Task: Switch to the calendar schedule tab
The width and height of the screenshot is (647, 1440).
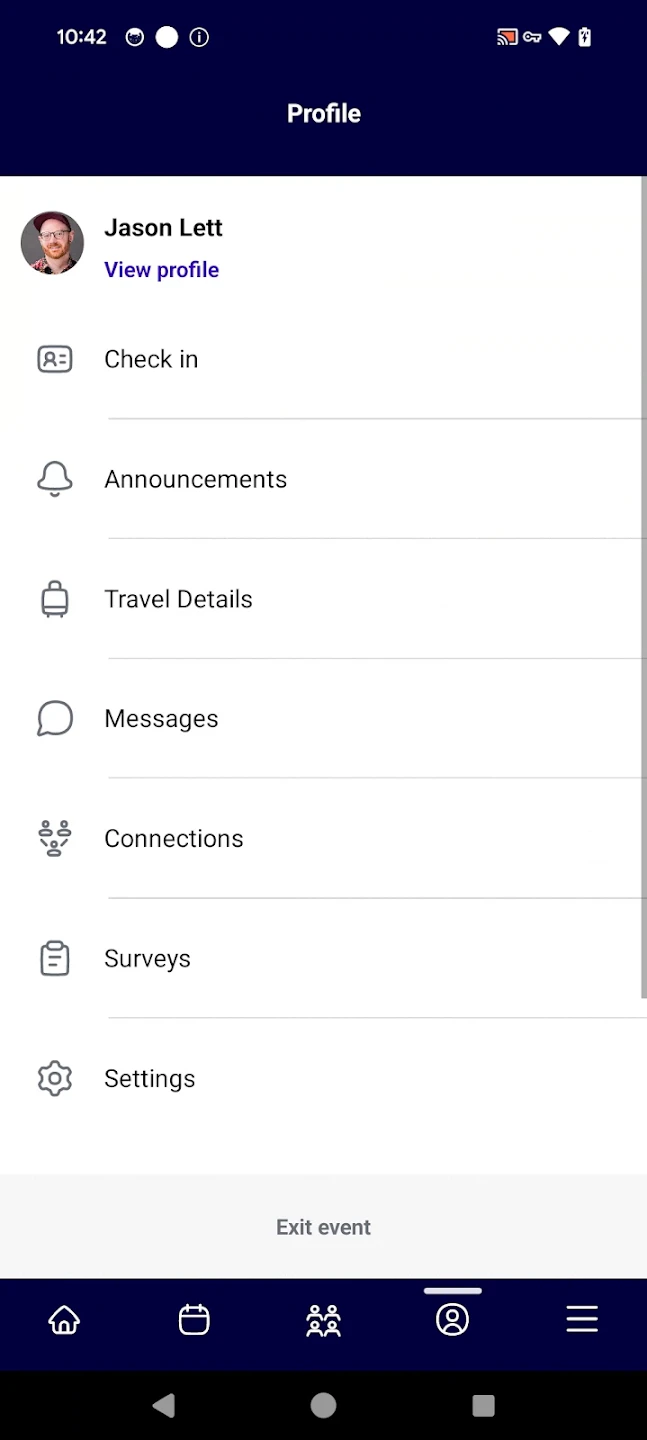Action: (x=194, y=1320)
